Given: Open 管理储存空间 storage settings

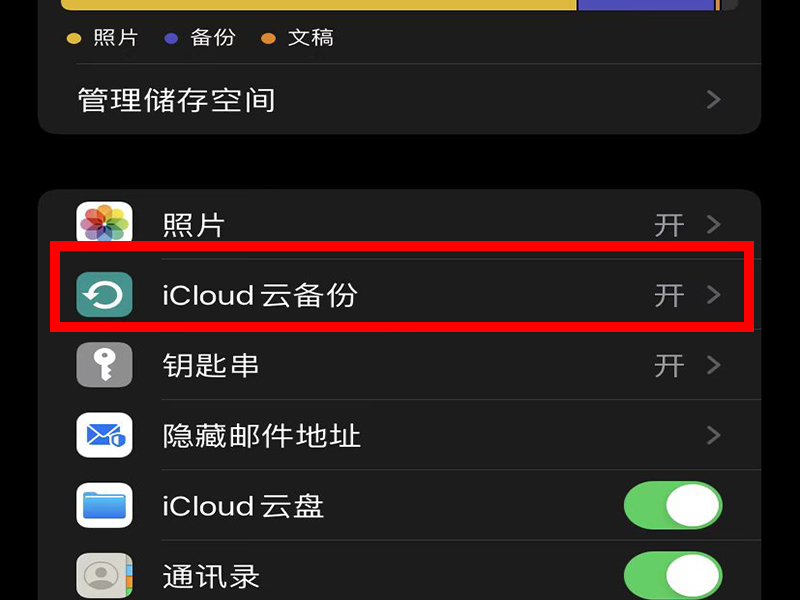Looking at the screenshot, I should tap(398, 100).
